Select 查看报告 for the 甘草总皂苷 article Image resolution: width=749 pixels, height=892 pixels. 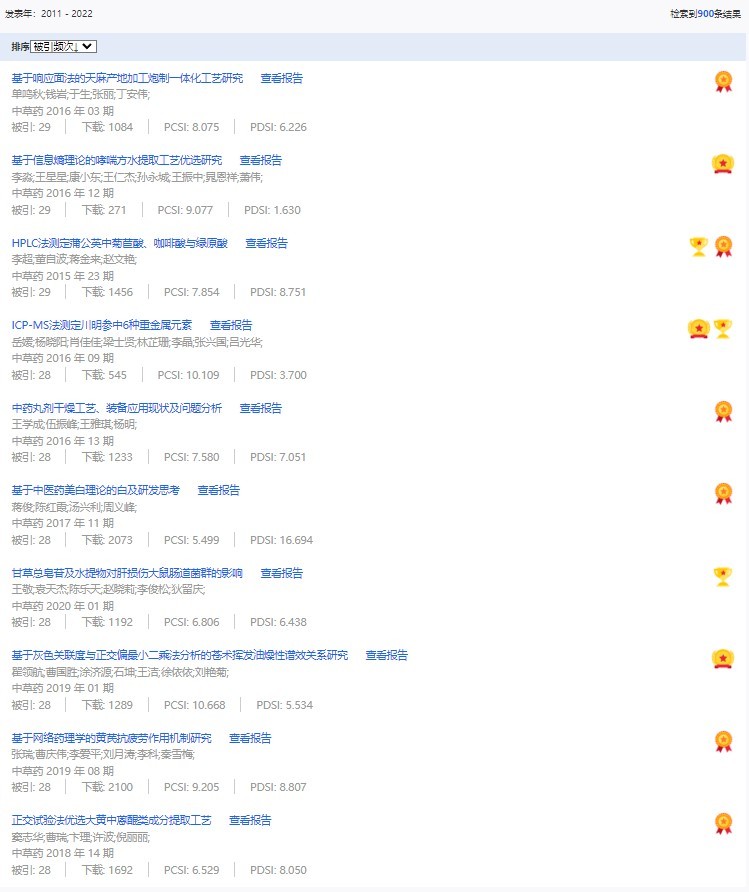[x=281, y=573]
